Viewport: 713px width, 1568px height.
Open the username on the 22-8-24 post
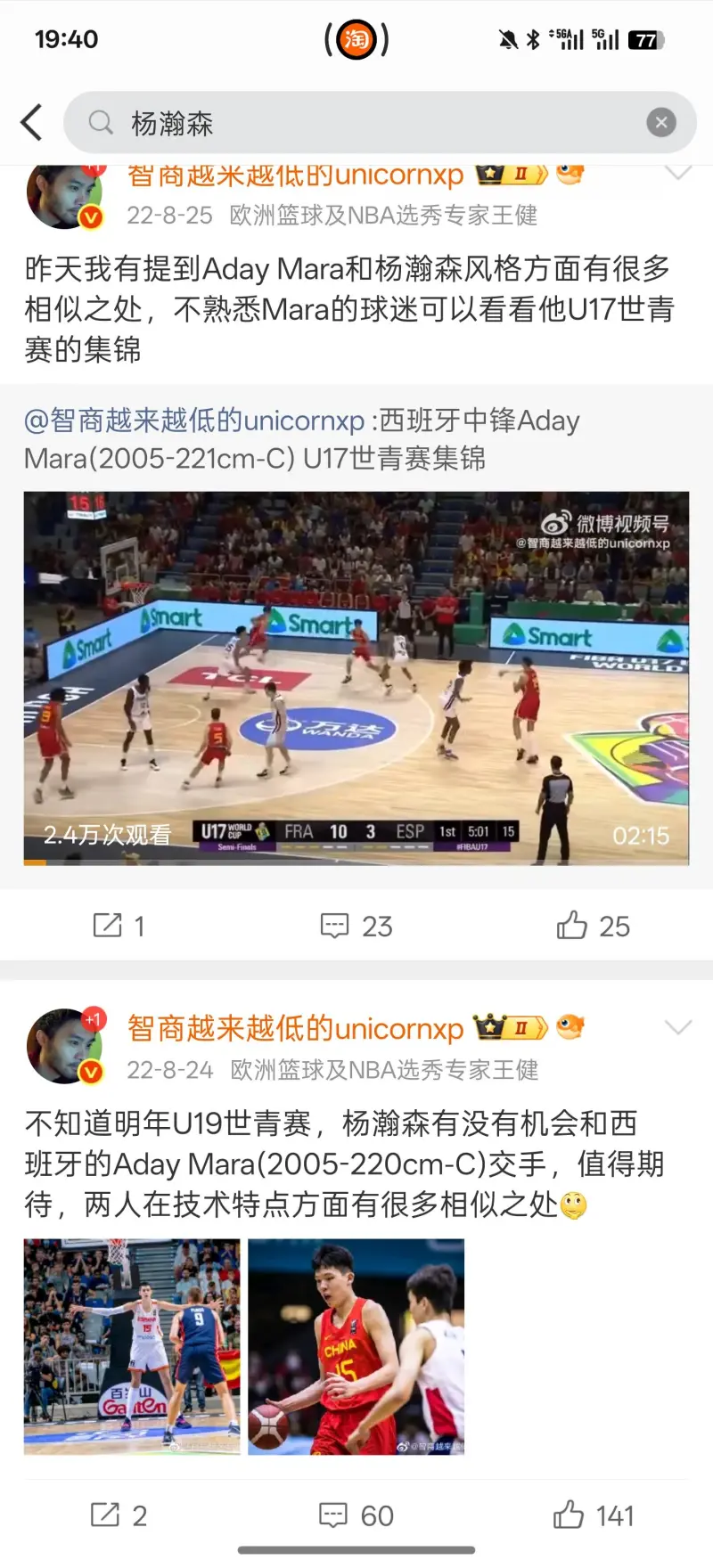tap(295, 1028)
